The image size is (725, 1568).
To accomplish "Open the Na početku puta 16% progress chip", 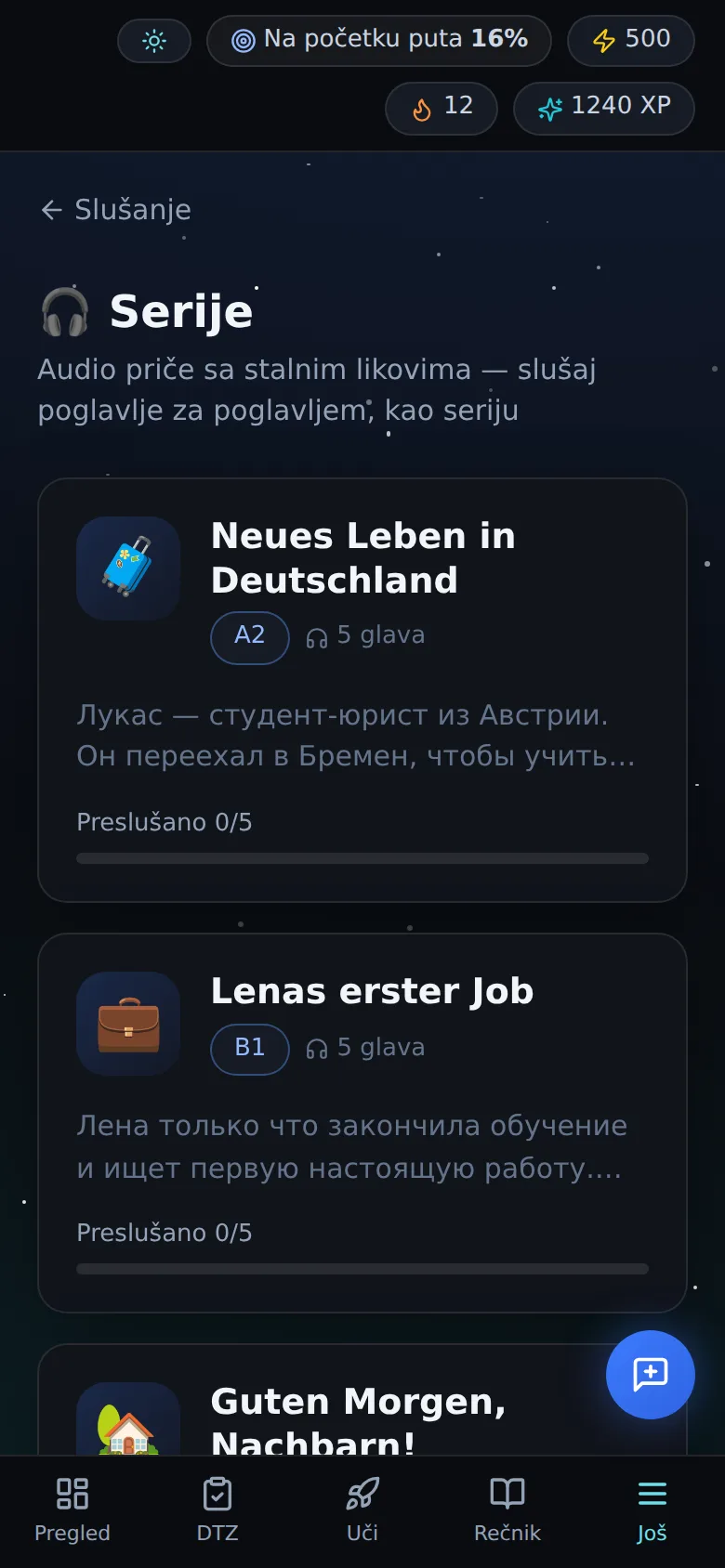I will click(379, 41).
